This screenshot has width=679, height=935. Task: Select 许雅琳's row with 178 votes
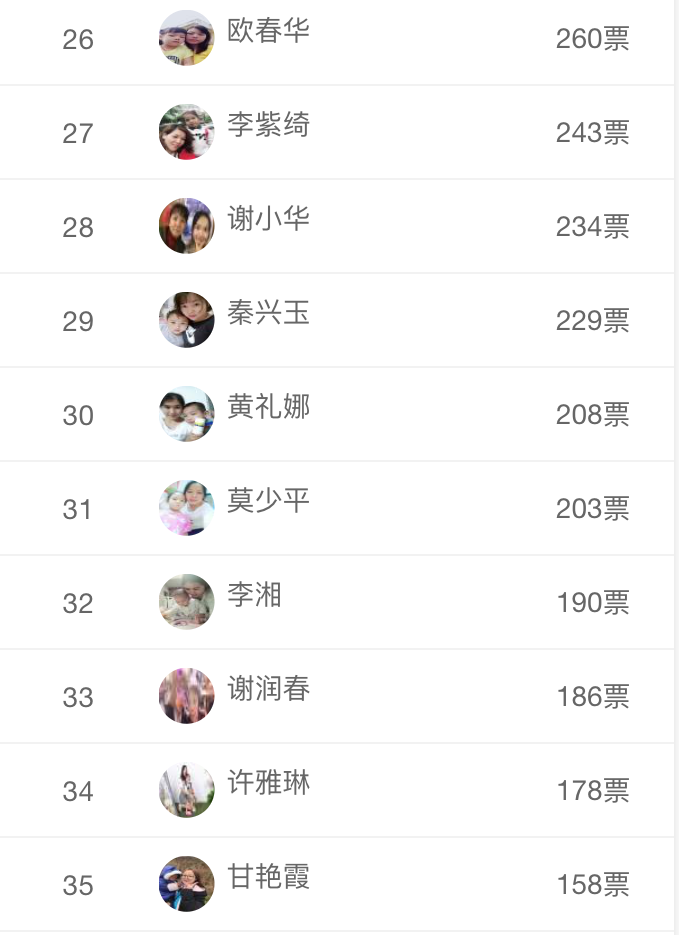(268, 785)
